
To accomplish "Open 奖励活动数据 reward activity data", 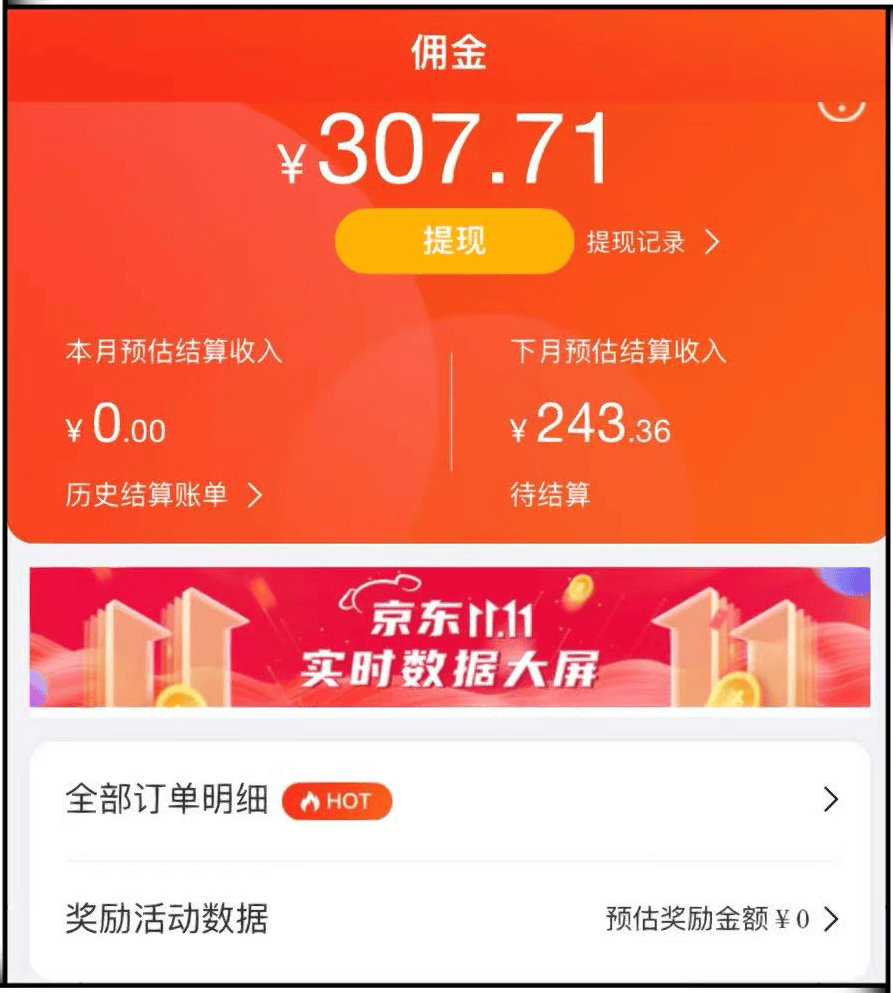I will point(450,918).
